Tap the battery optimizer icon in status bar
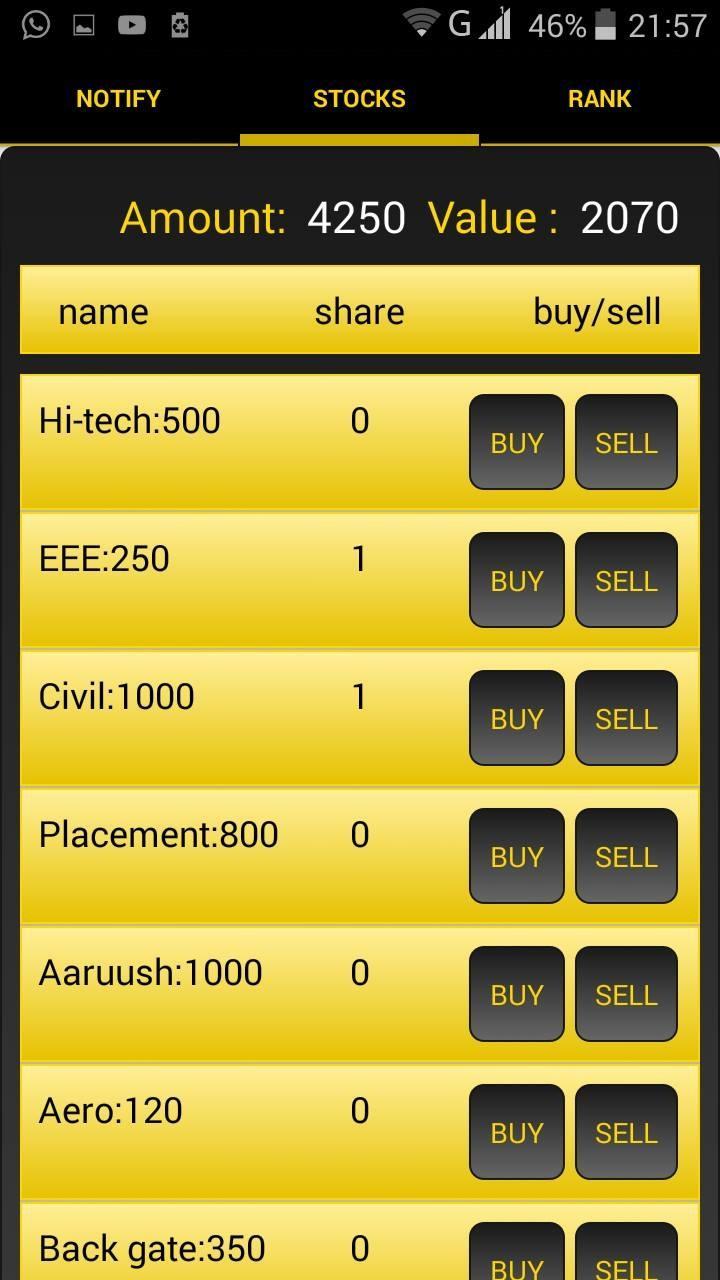This screenshot has width=720, height=1280. [x=179, y=25]
